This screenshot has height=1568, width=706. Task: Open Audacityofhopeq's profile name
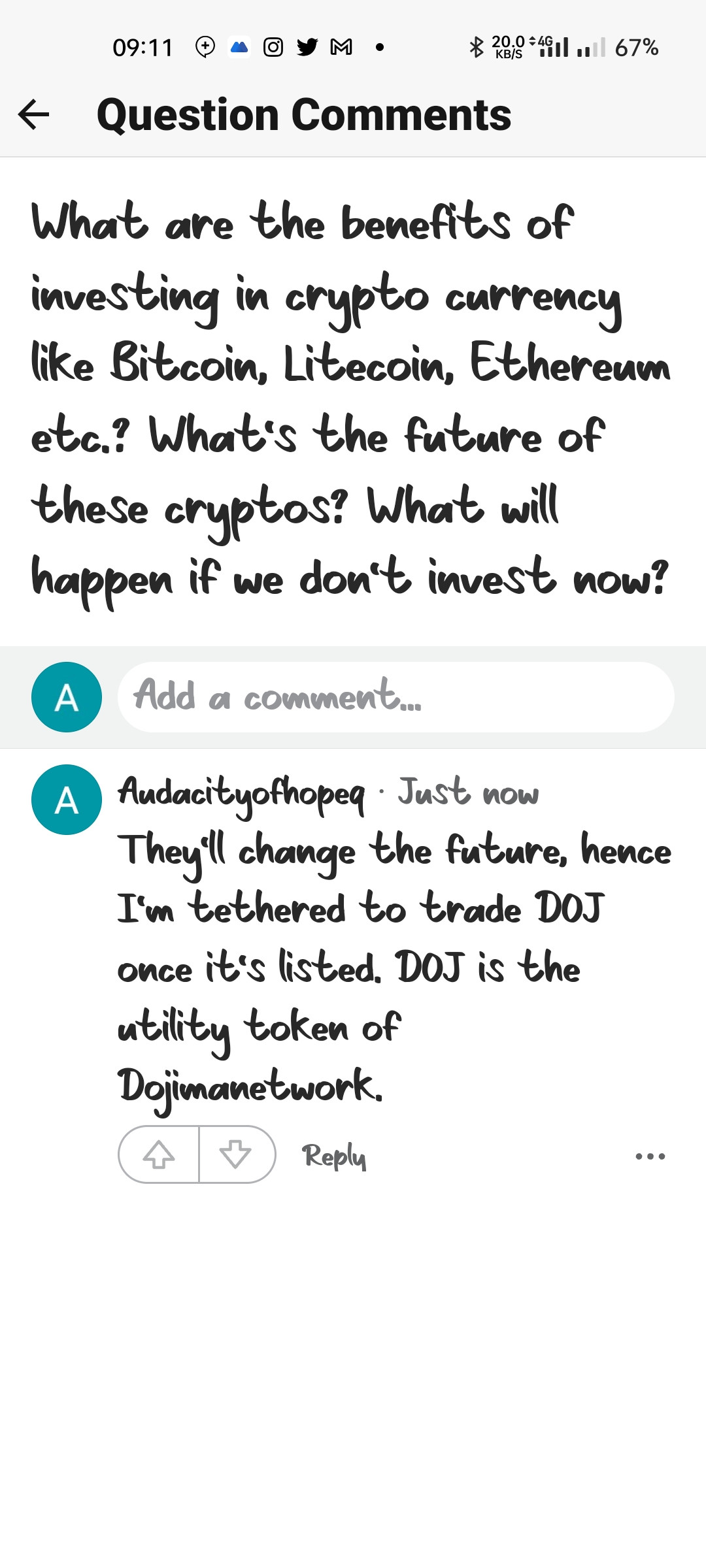(x=241, y=794)
